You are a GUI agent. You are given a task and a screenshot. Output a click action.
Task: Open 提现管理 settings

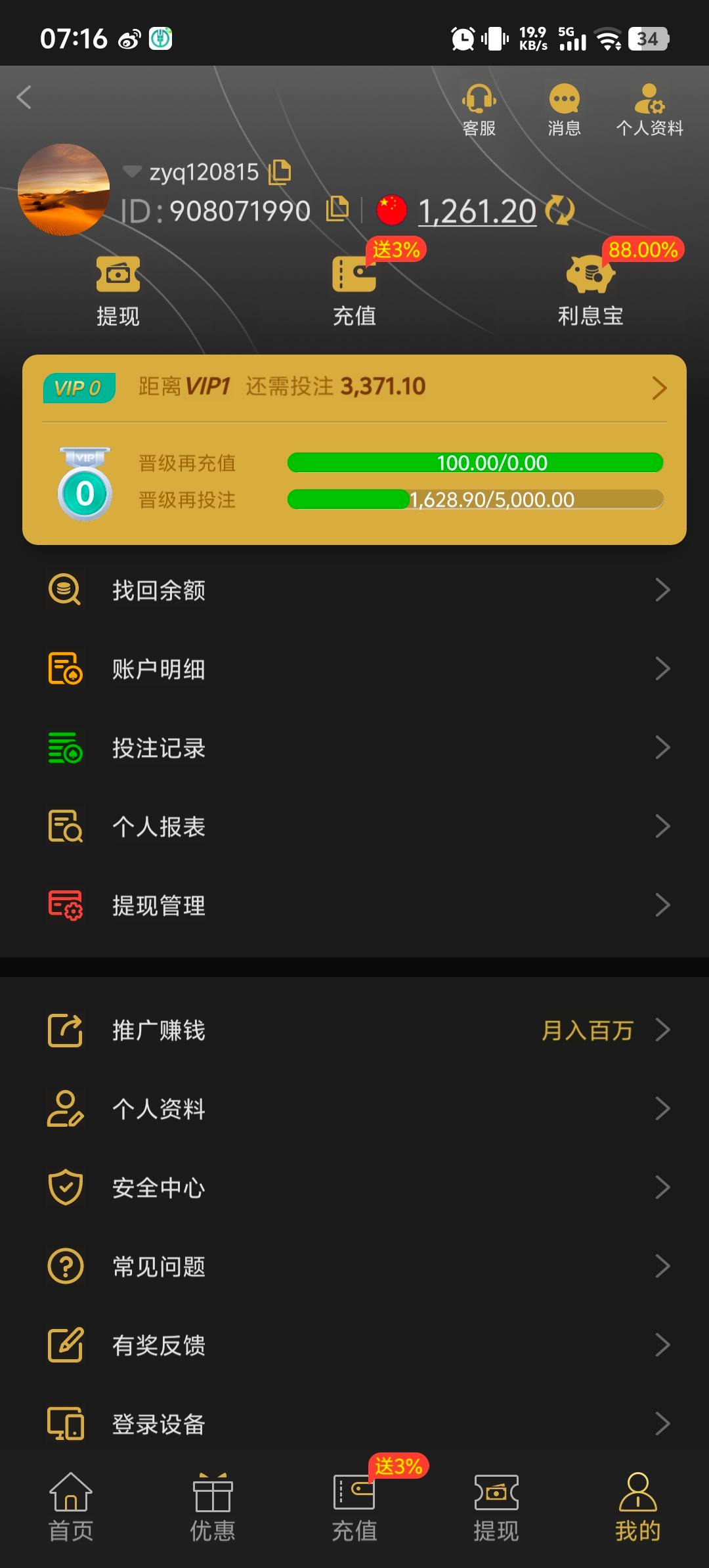pyautogui.click(x=354, y=905)
